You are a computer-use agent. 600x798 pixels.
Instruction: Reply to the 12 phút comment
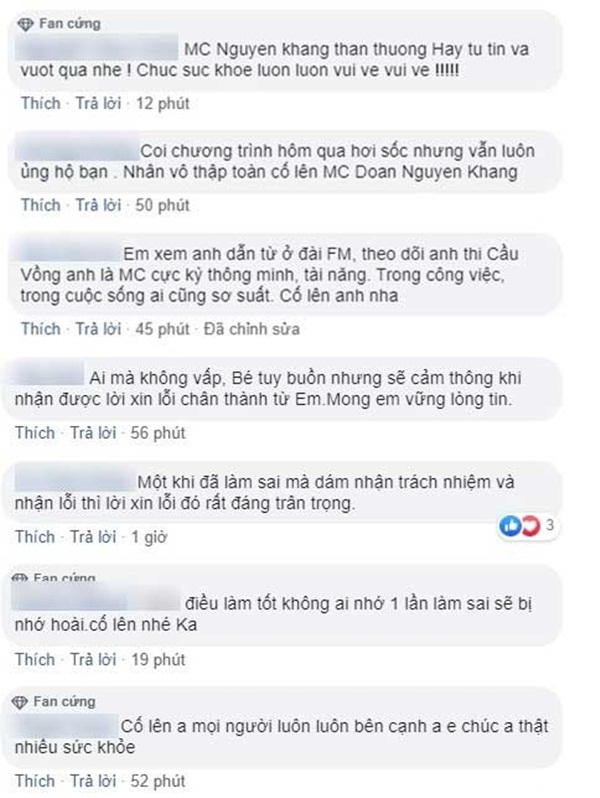(x=96, y=102)
